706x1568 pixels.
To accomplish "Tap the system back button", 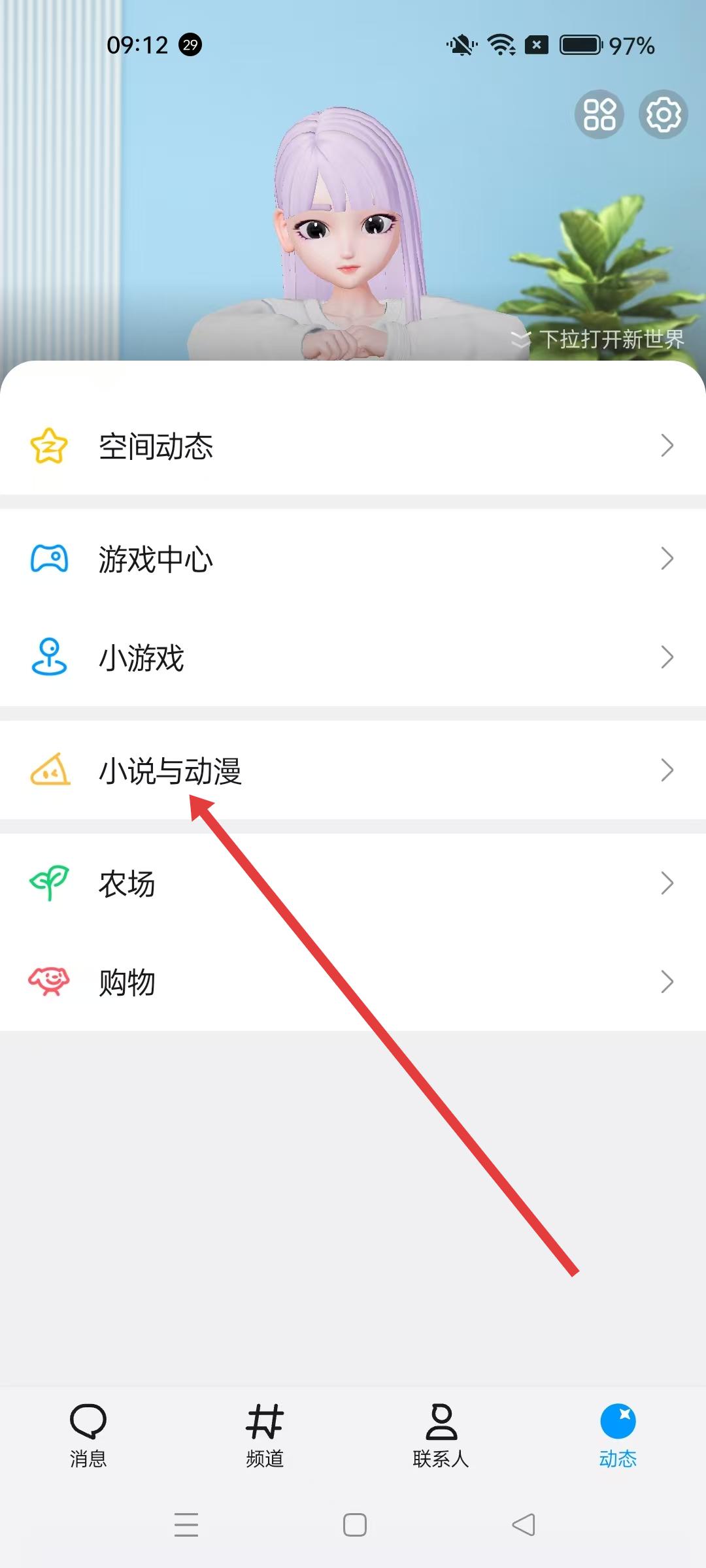I will pyautogui.click(x=523, y=1525).
